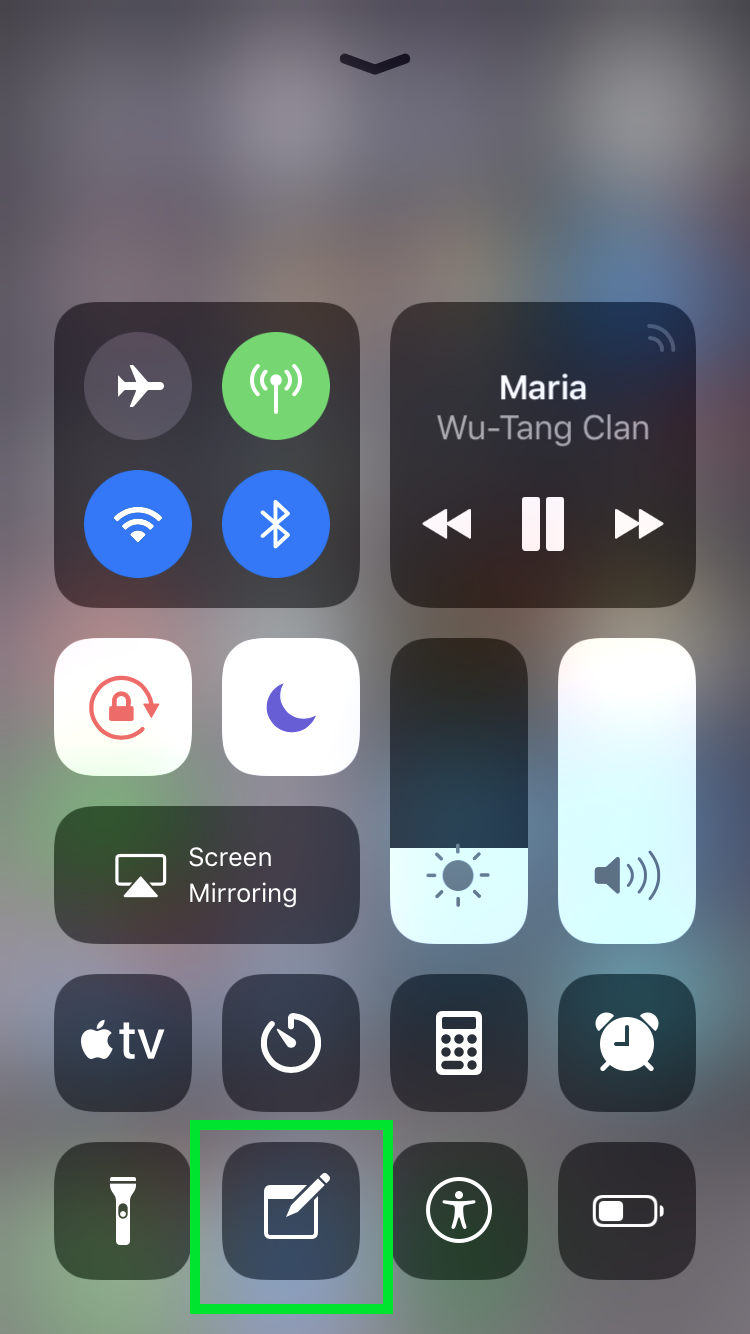Toggle Airplane Mode on
Viewport: 750px width, 1334px height.
(x=138, y=386)
